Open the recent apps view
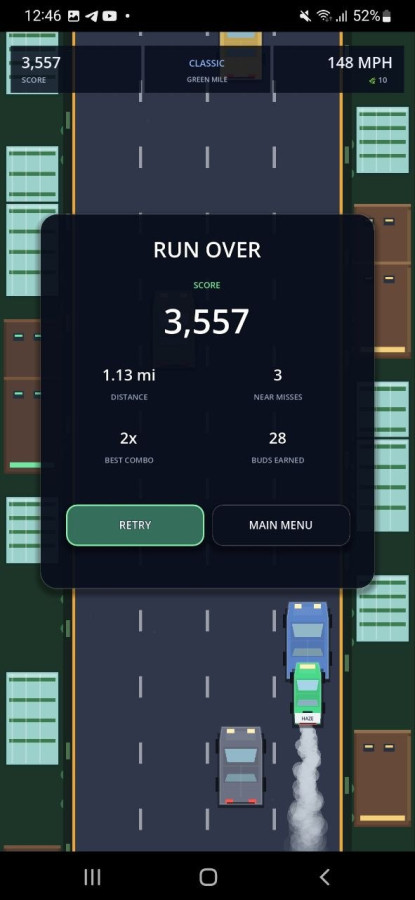 pyautogui.click(x=92, y=876)
